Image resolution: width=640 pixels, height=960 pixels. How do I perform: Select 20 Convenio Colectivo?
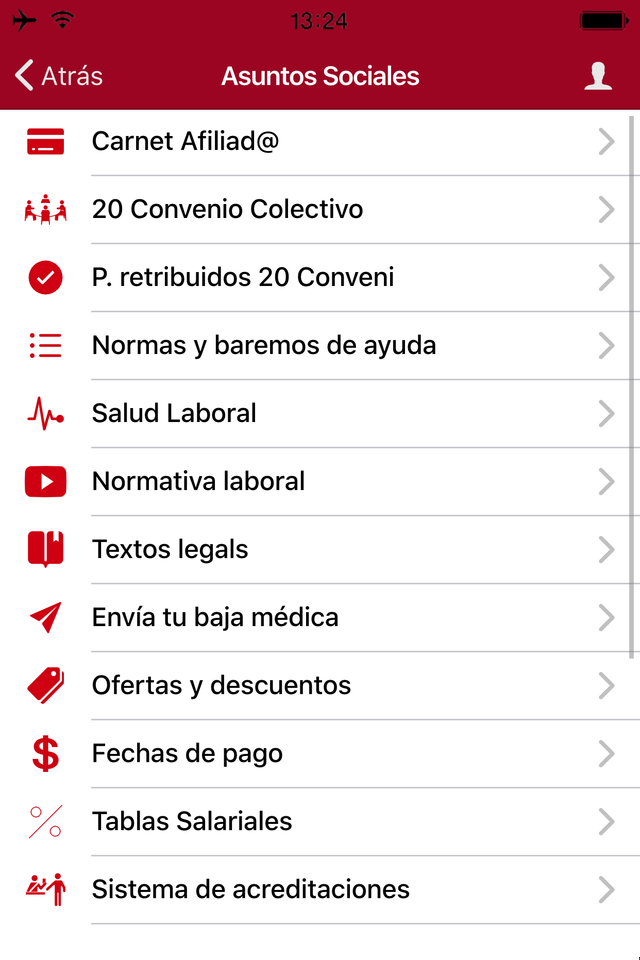[x=320, y=210]
